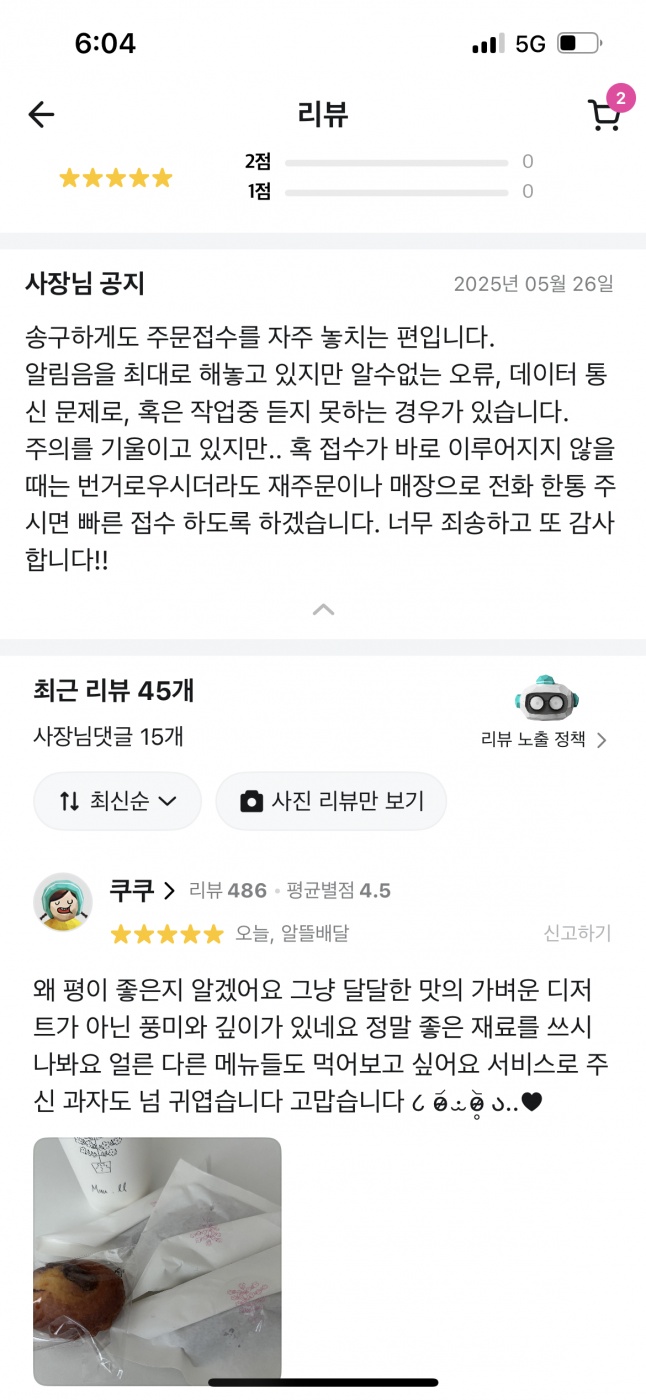Collapse the 사장님 공지 notice
The height and width of the screenshot is (1400, 646).
tap(323, 609)
